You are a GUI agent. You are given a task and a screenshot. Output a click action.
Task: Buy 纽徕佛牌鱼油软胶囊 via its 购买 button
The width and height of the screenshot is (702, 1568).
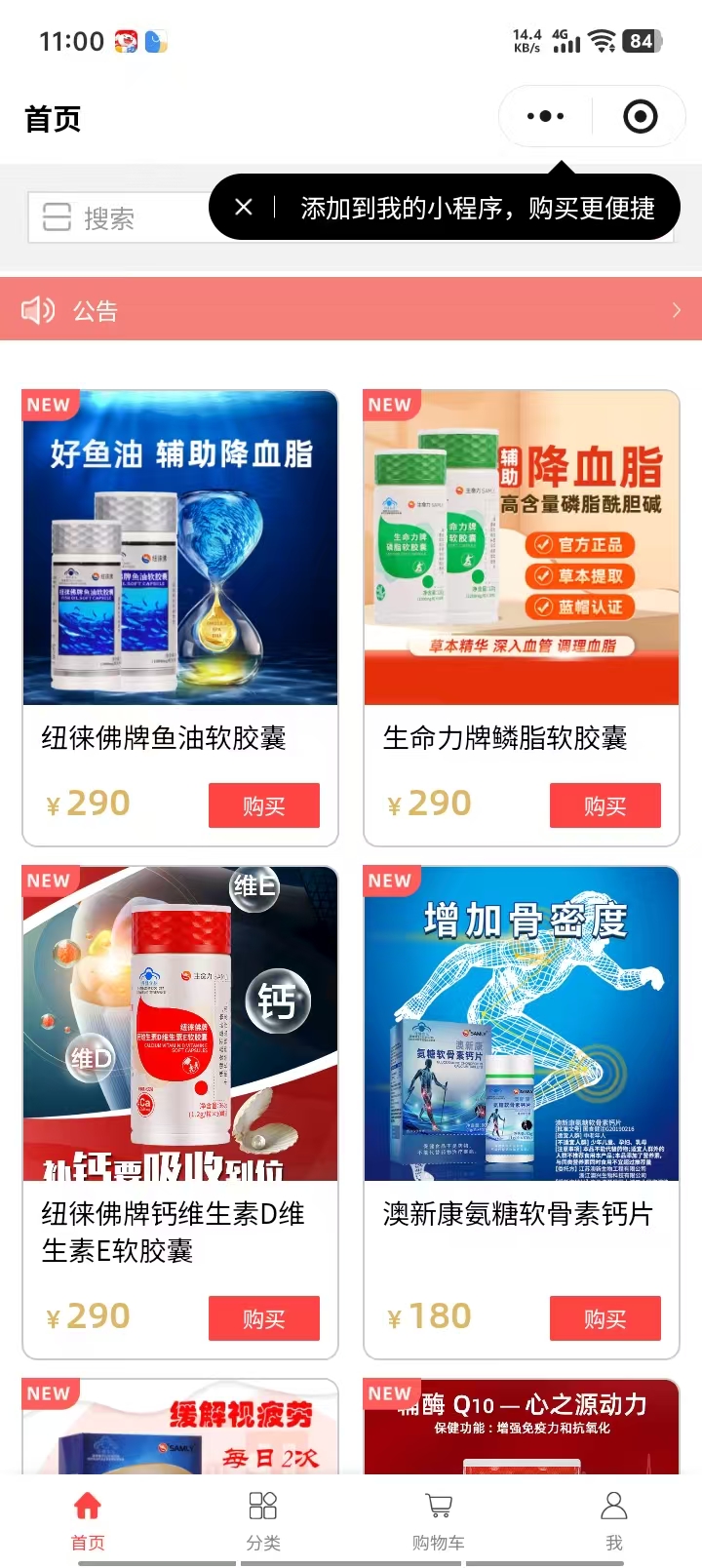point(263,805)
